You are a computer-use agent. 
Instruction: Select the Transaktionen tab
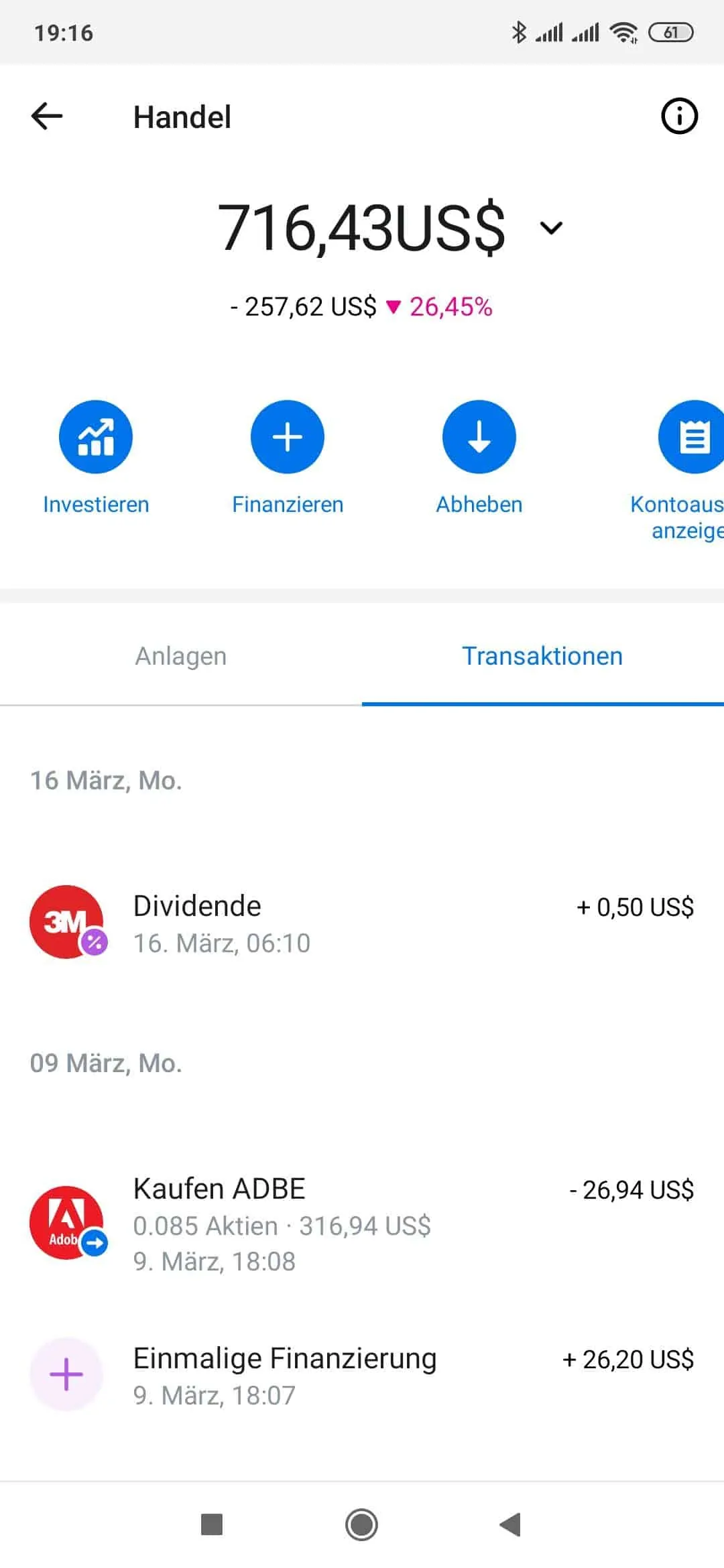point(543,656)
